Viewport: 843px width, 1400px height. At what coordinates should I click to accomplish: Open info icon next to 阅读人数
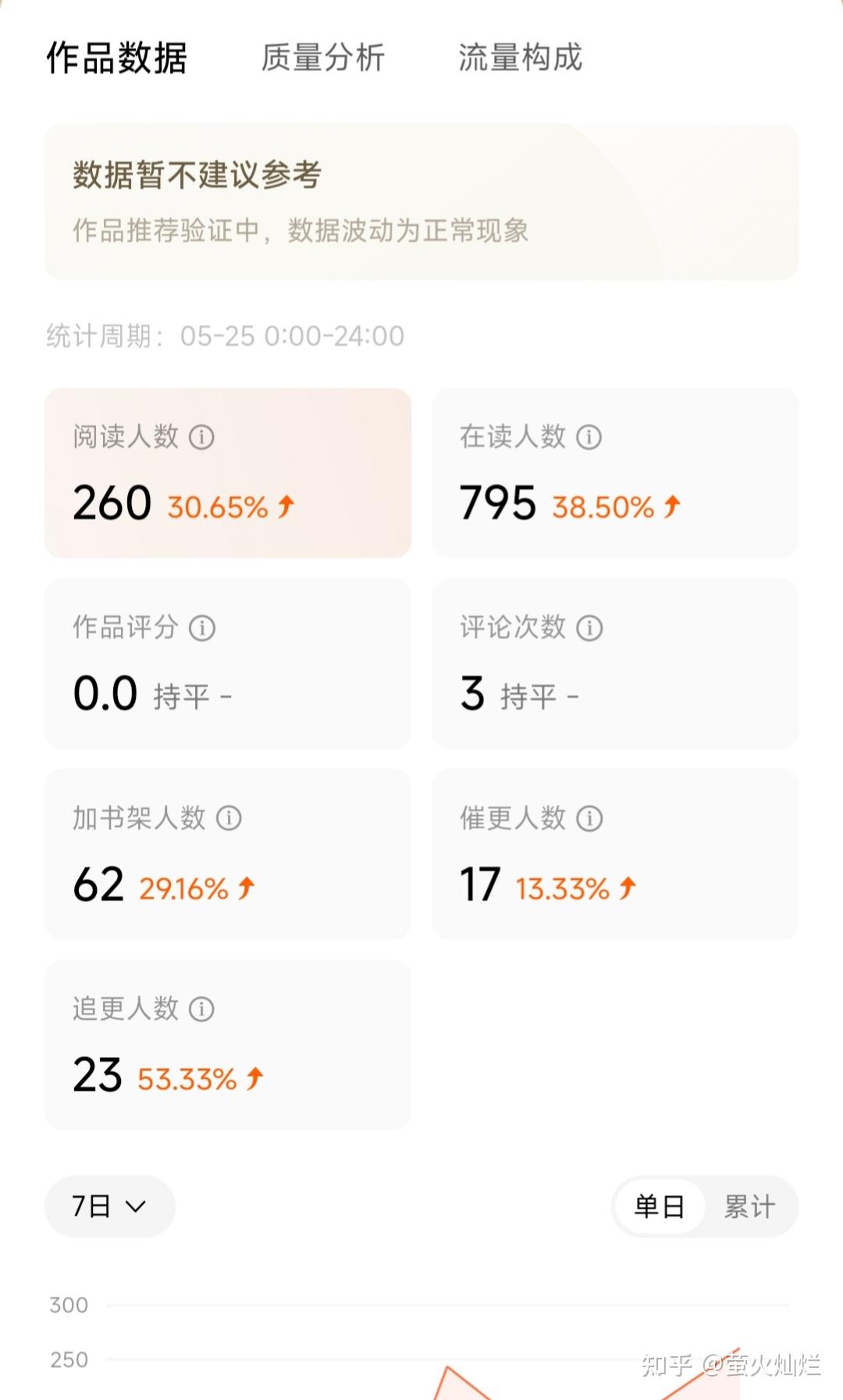(x=201, y=437)
